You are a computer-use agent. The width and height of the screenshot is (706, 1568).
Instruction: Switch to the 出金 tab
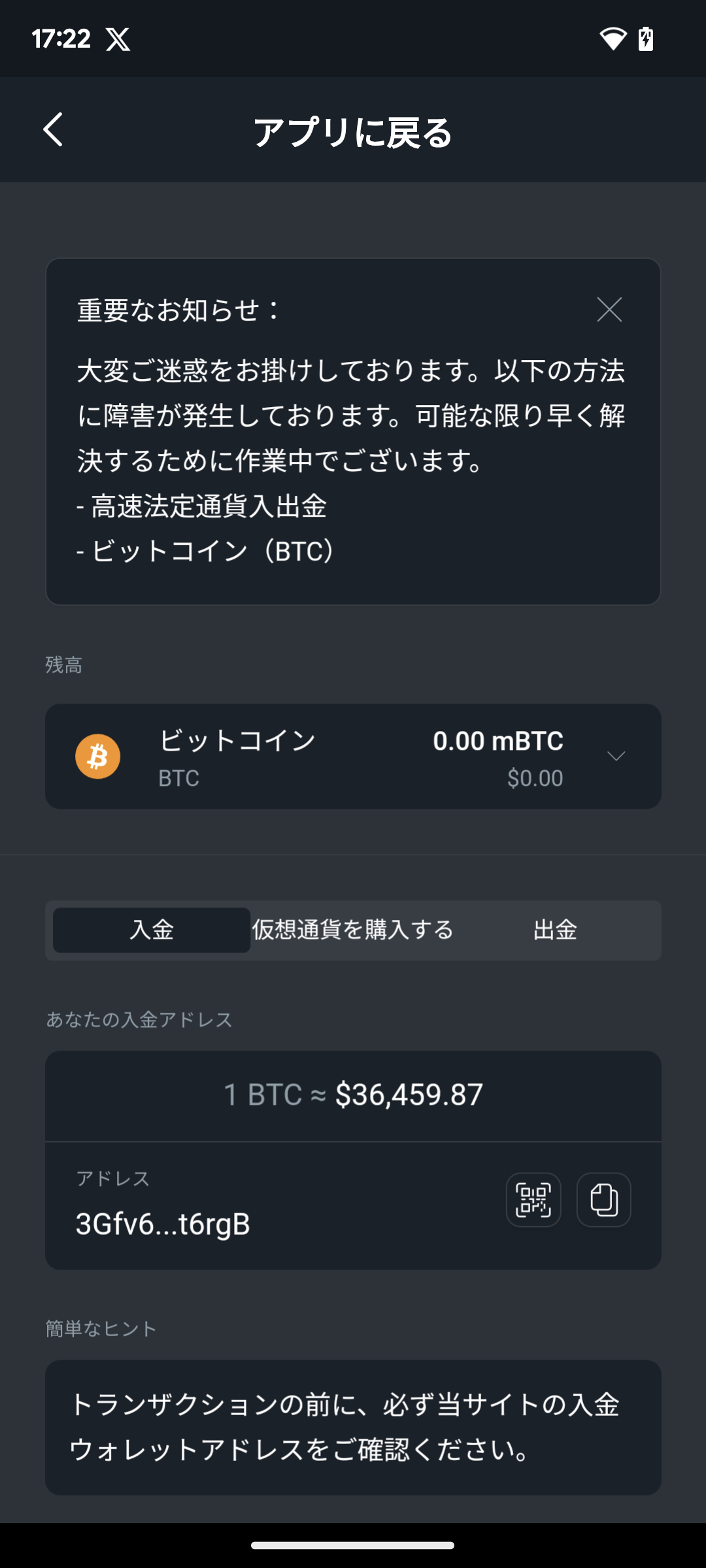click(555, 930)
